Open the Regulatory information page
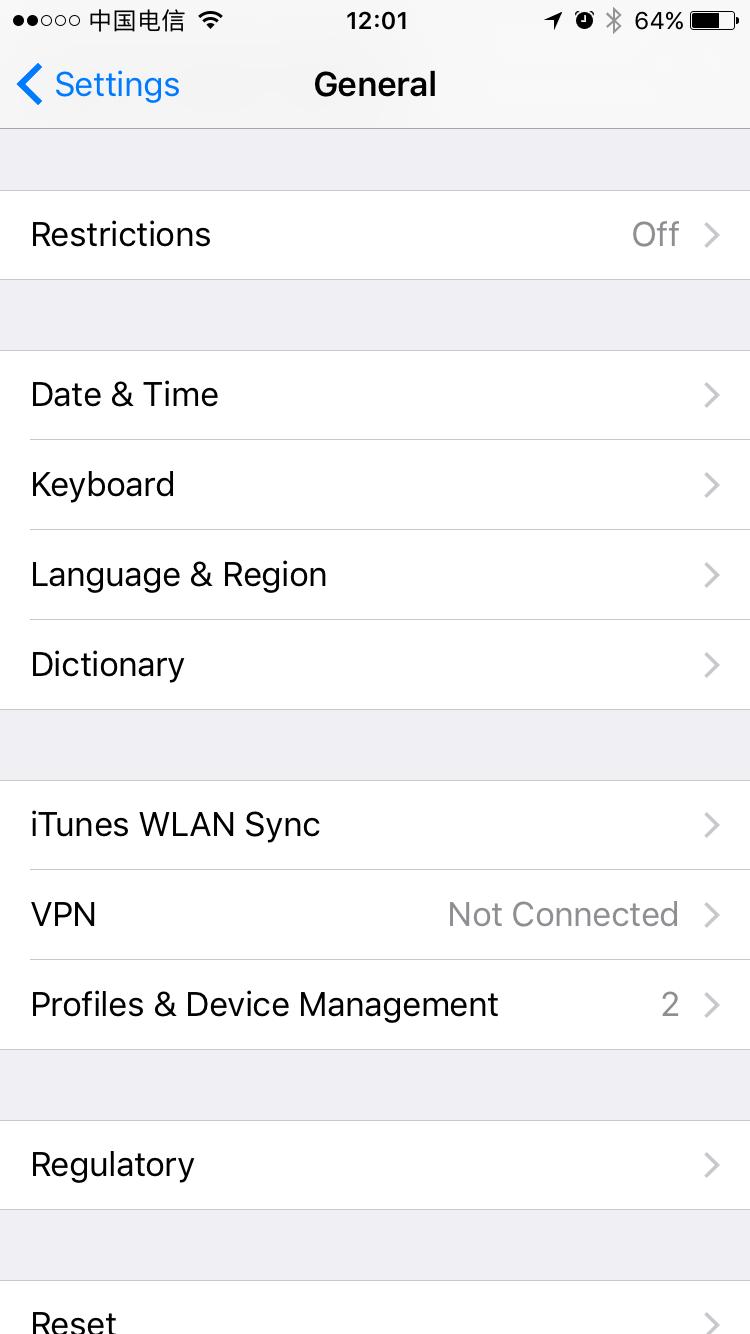Image resolution: width=750 pixels, height=1334 pixels. pos(375,1164)
